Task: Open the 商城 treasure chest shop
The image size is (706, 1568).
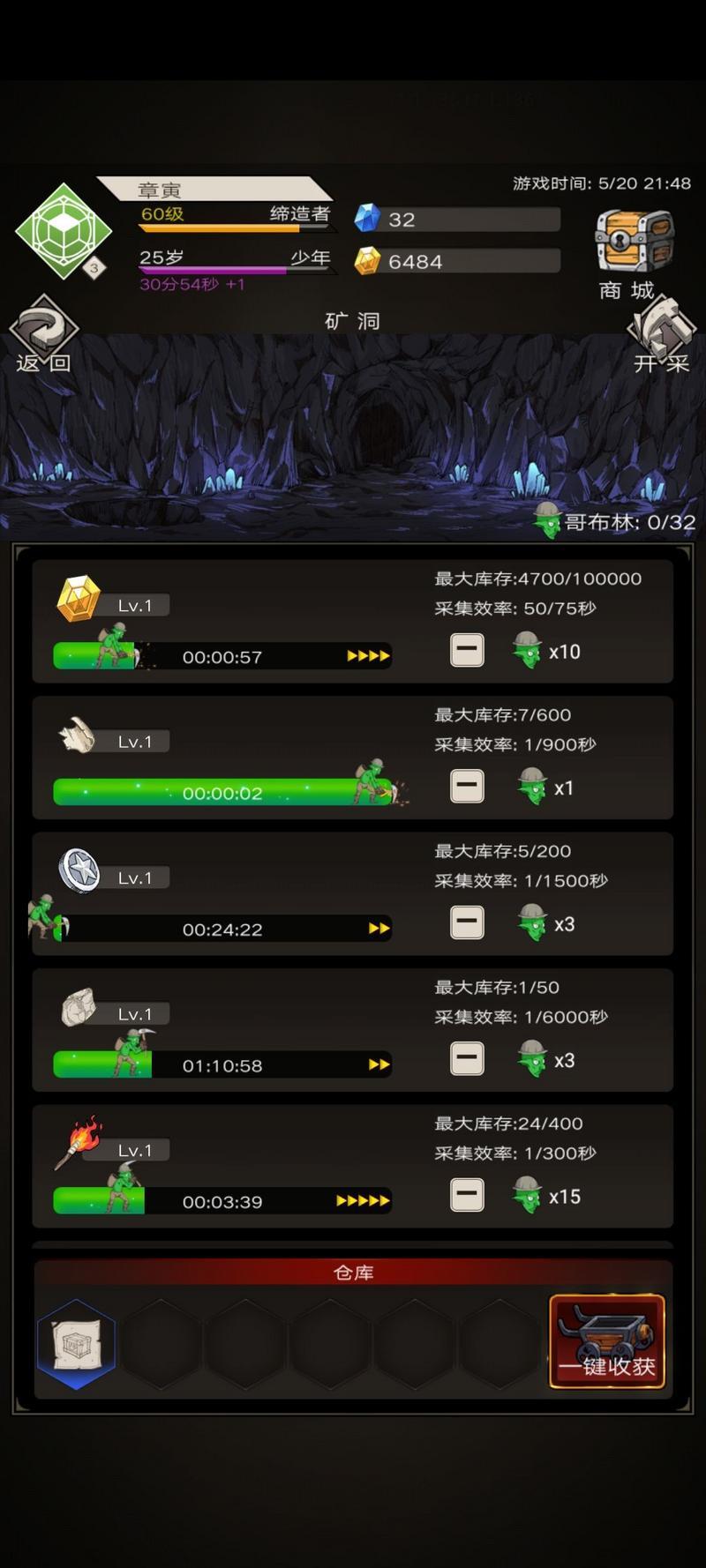Action: pyautogui.click(x=633, y=250)
